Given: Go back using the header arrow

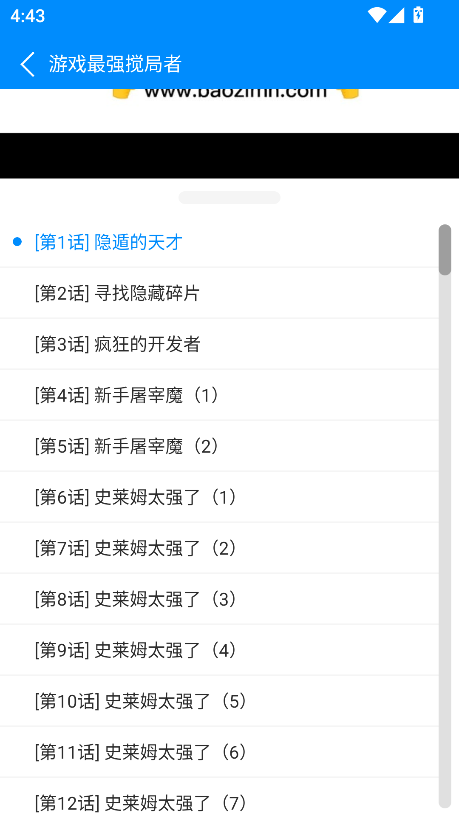Looking at the screenshot, I should pos(28,64).
